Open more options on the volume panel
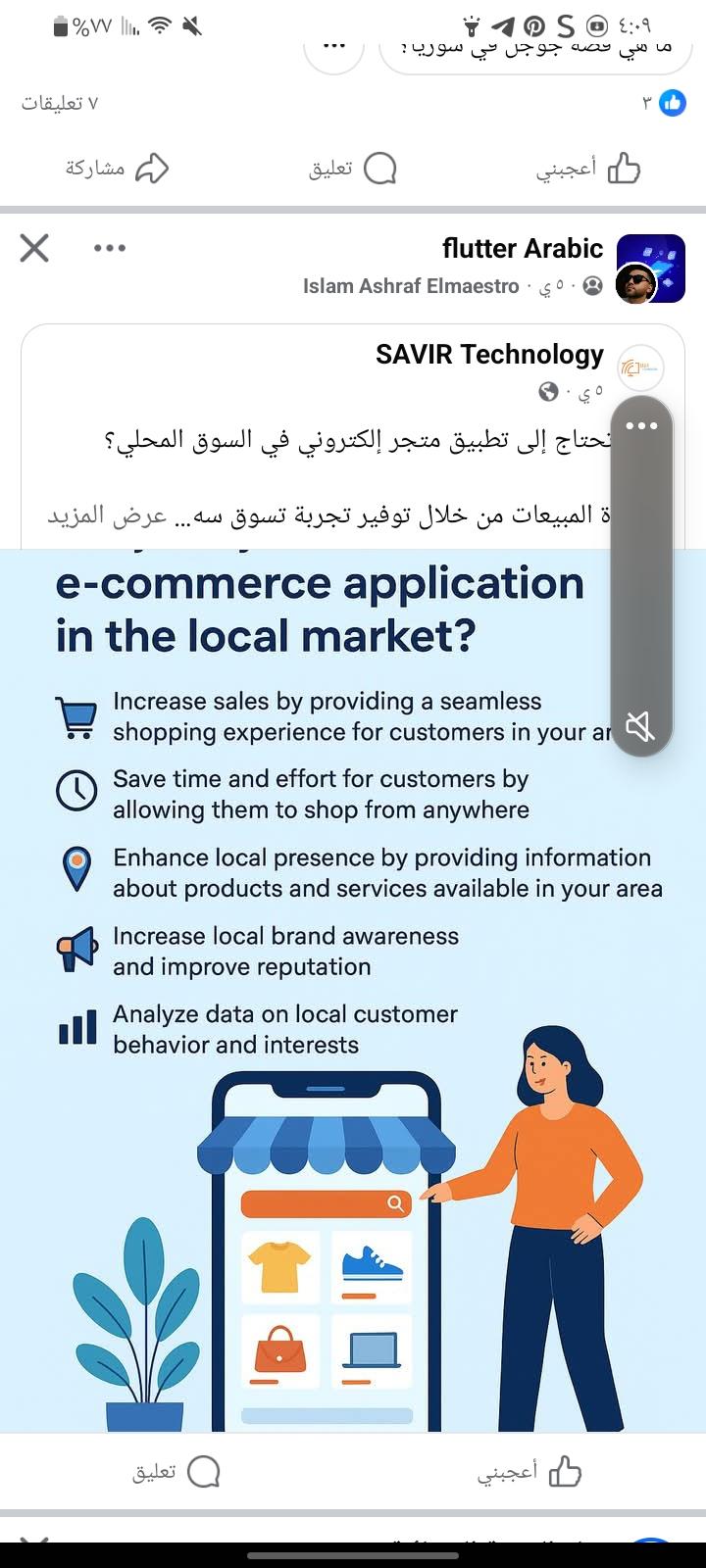Image resolution: width=706 pixels, height=1568 pixels. coord(641,425)
